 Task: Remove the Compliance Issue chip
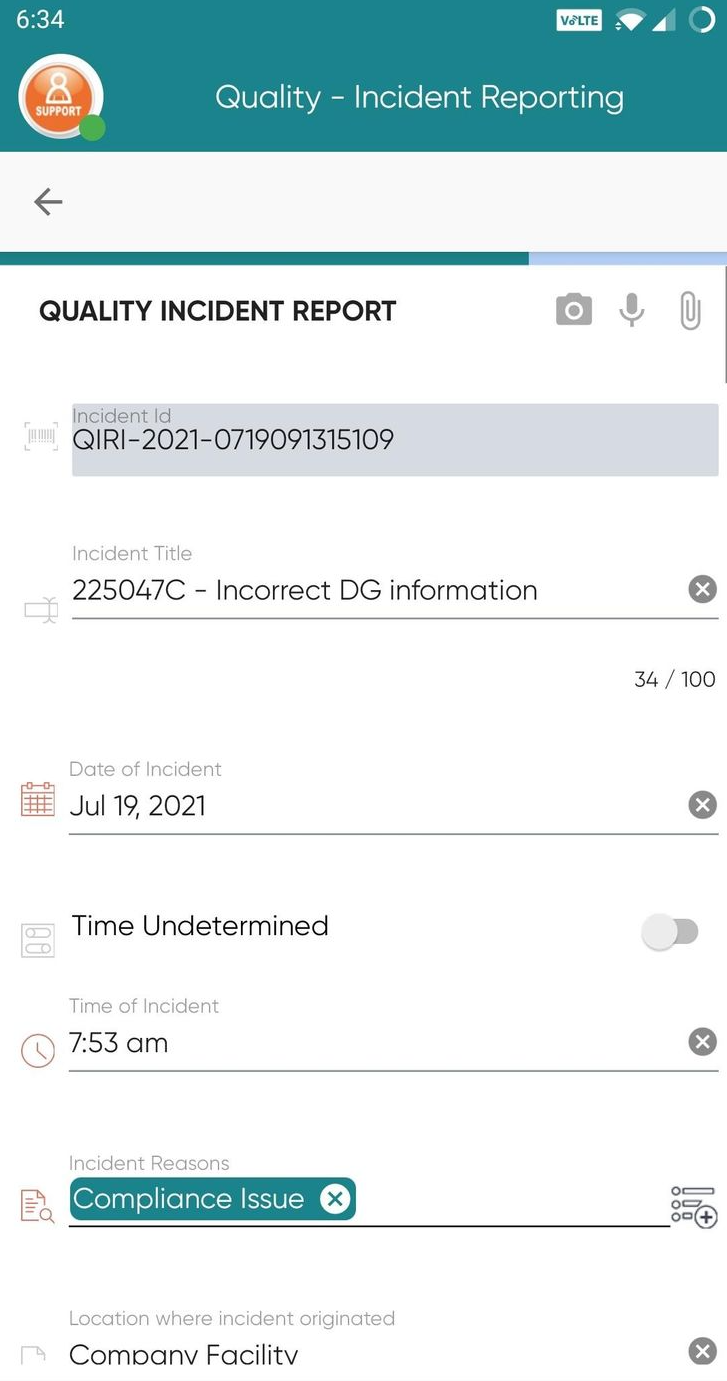click(335, 1199)
